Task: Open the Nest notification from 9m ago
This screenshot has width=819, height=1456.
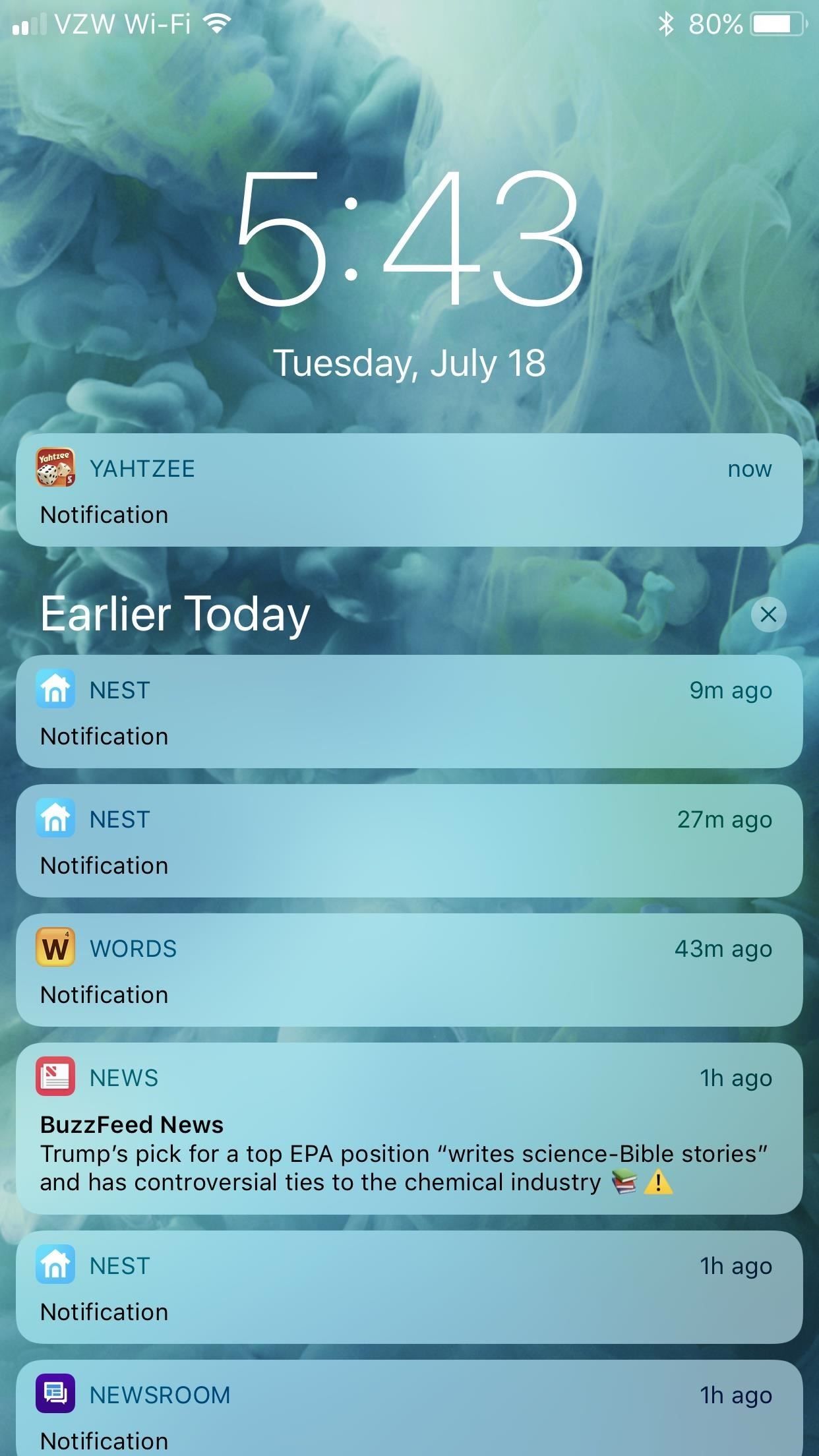Action: click(409, 712)
